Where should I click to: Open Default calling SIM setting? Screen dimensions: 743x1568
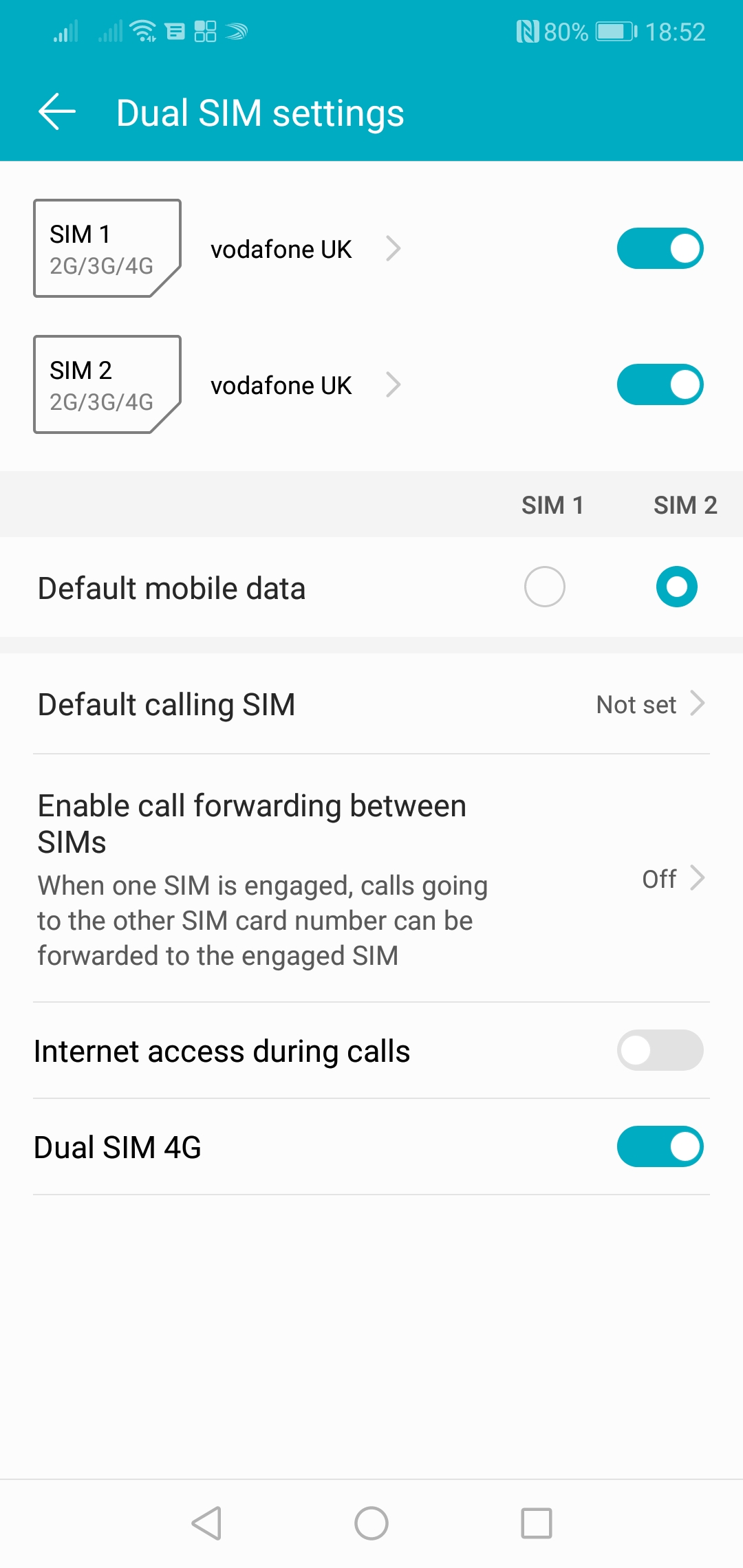pyautogui.click(x=371, y=704)
